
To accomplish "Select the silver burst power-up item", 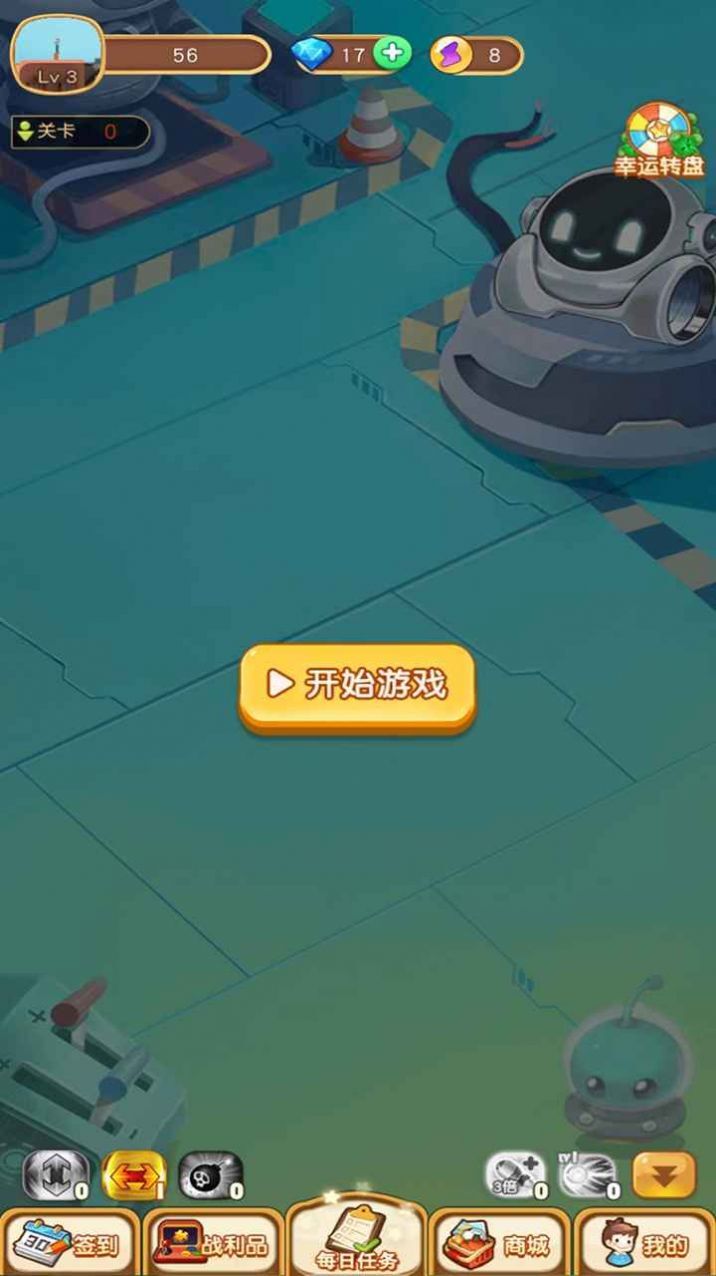I will click(588, 1175).
